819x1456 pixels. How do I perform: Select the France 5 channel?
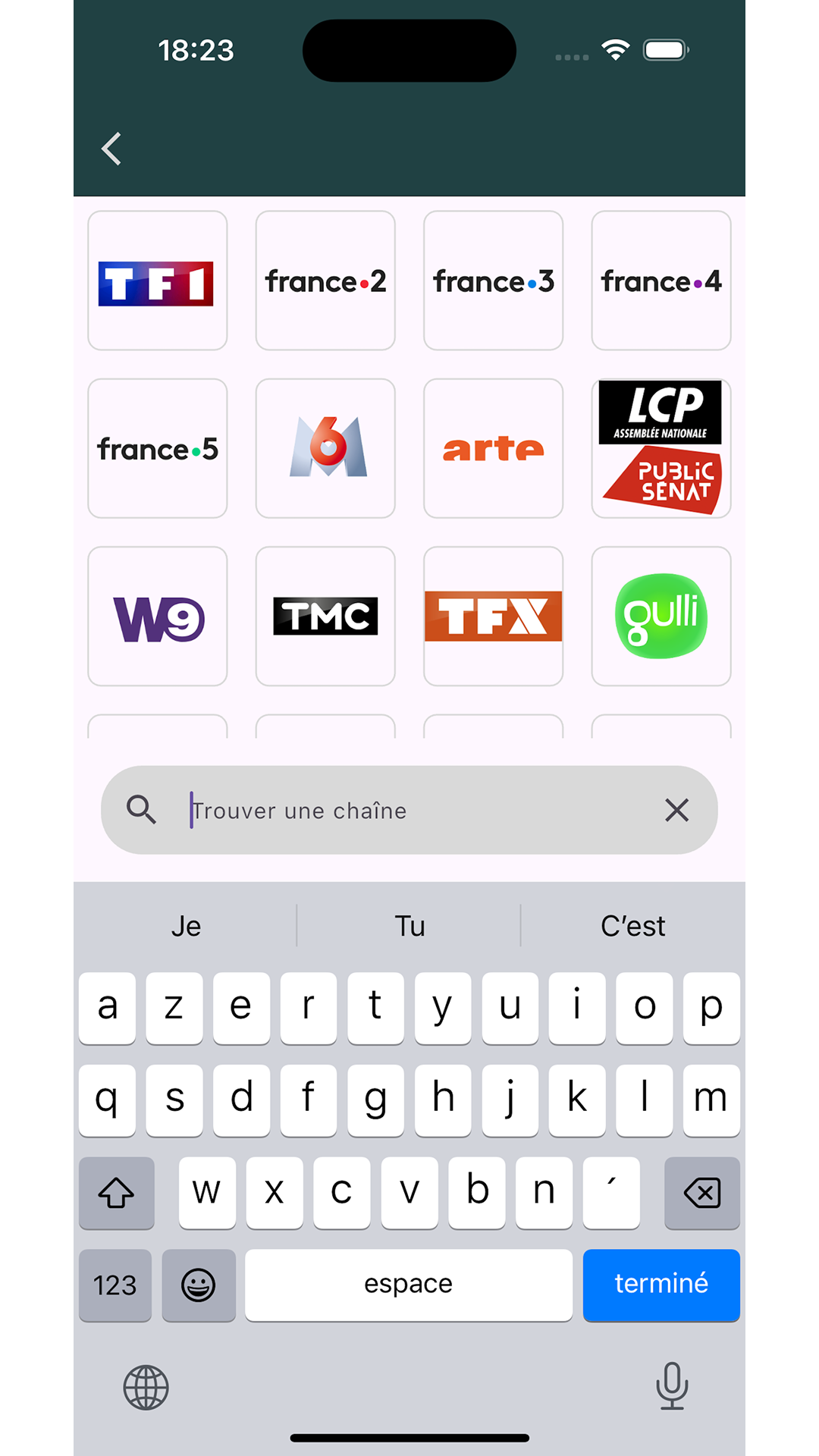(x=157, y=449)
